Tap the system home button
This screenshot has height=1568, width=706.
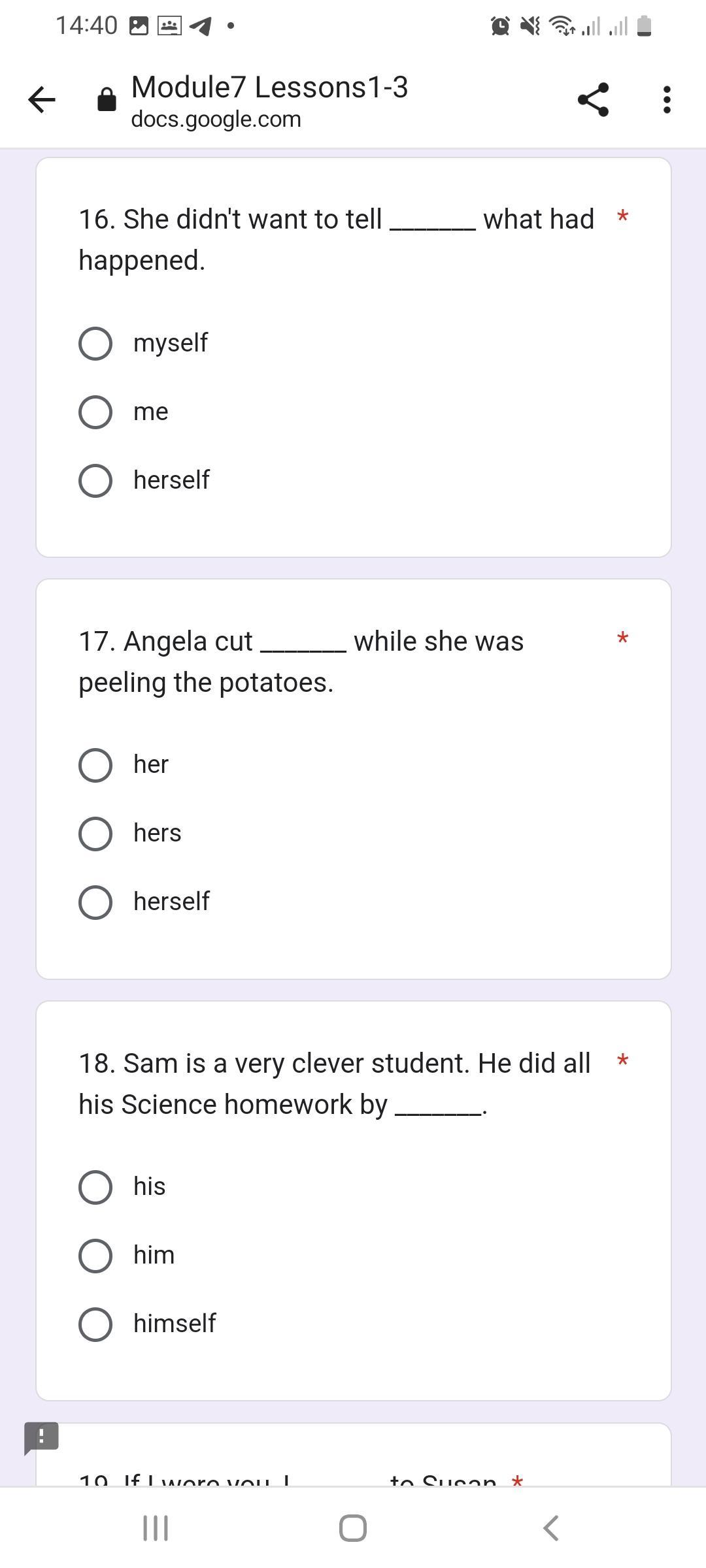353,1528
